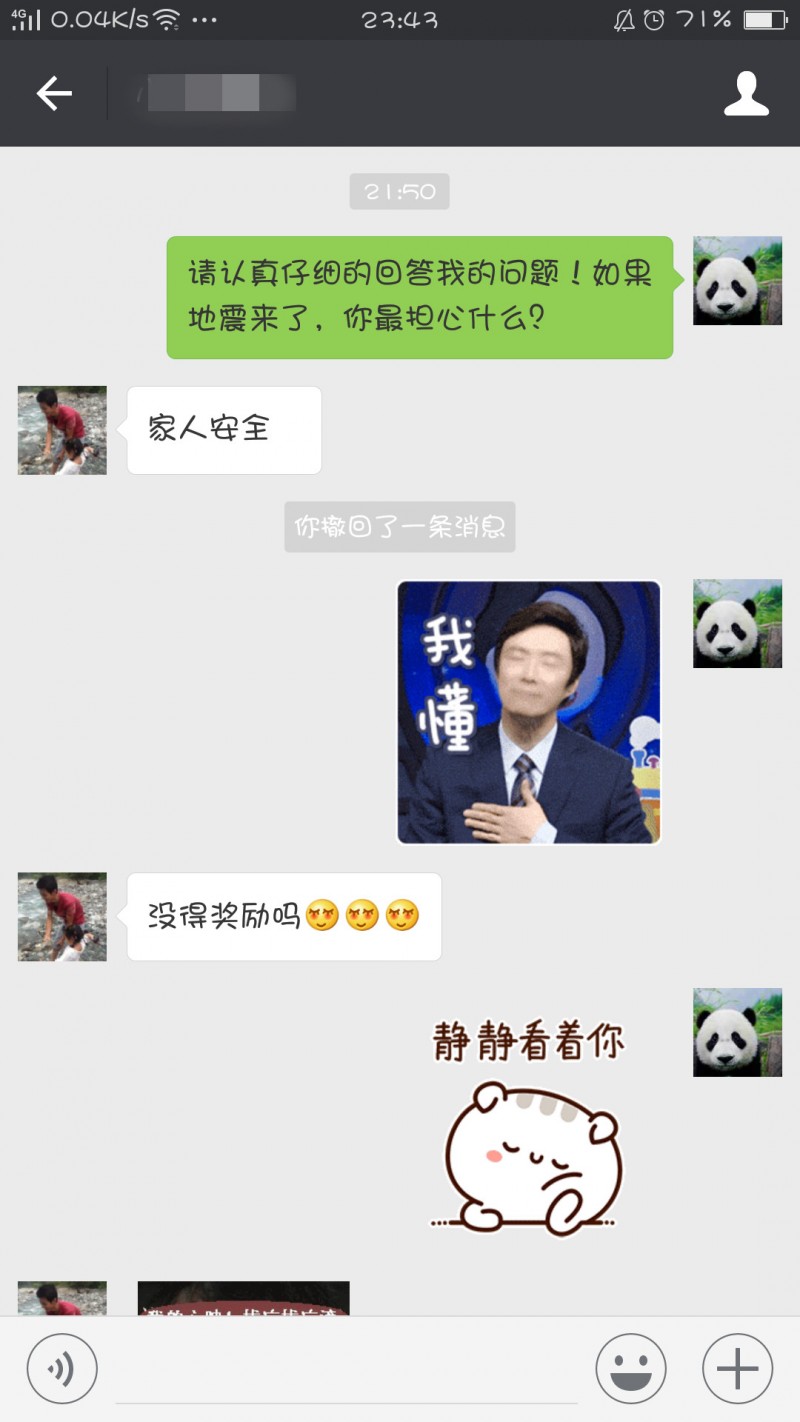The image size is (800, 1422).
Task: Tap the back arrow to exit the chat
Action: [x=55, y=92]
